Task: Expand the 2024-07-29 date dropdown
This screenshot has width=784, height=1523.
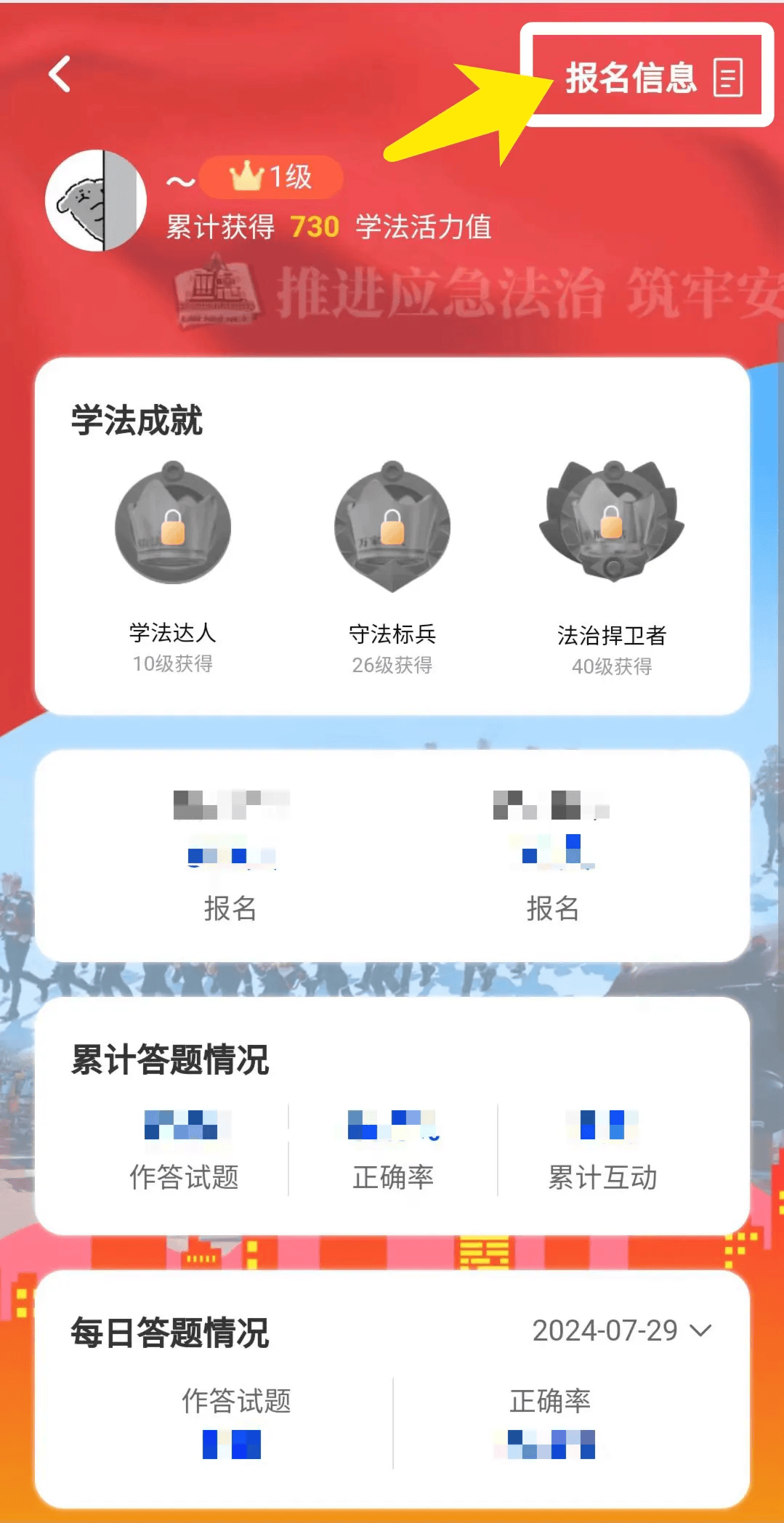Action: (622, 1331)
